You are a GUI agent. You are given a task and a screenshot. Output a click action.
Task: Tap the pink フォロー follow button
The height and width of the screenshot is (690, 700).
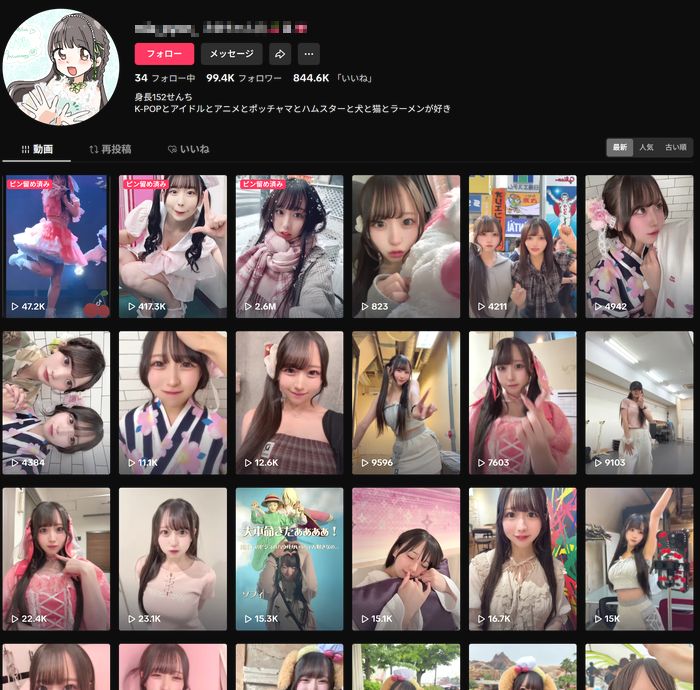coord(164,54)
